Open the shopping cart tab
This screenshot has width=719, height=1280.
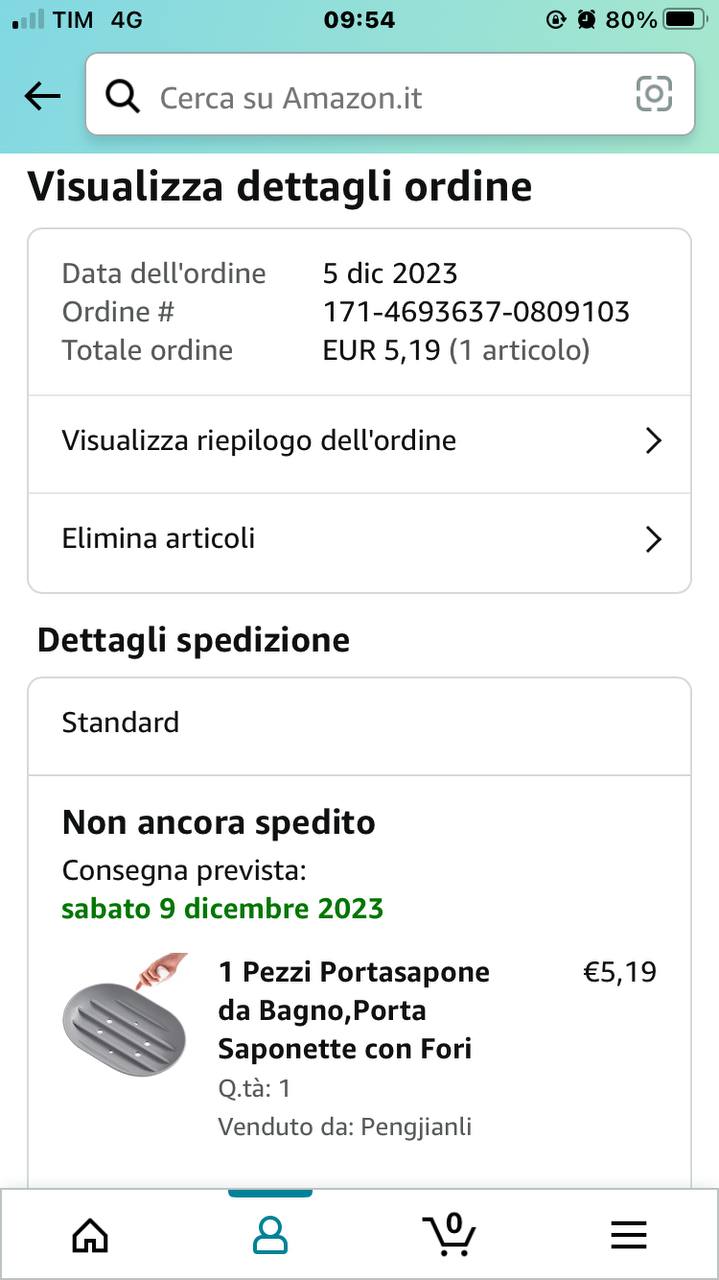click(449, 1234)
